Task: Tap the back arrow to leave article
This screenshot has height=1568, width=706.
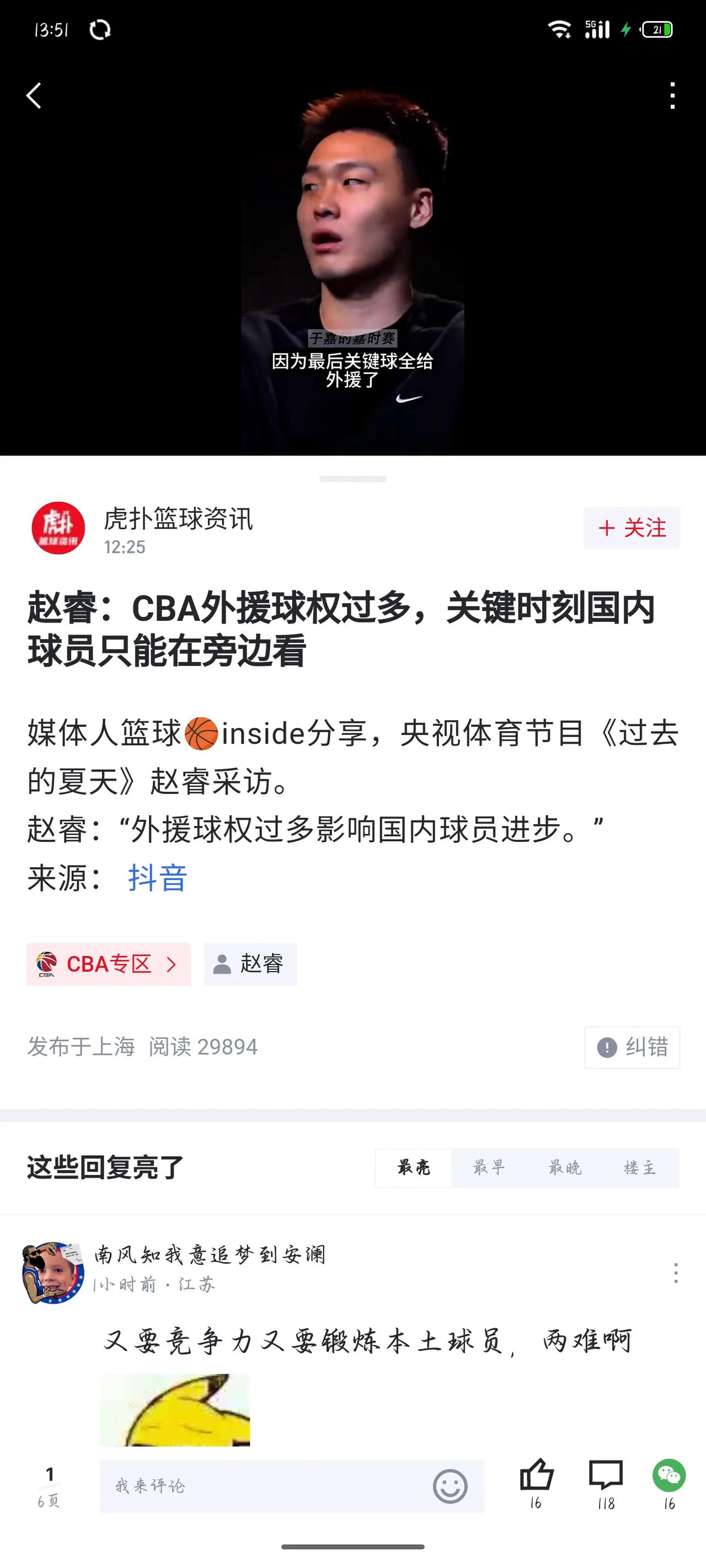Action: [x=35, y=96]
